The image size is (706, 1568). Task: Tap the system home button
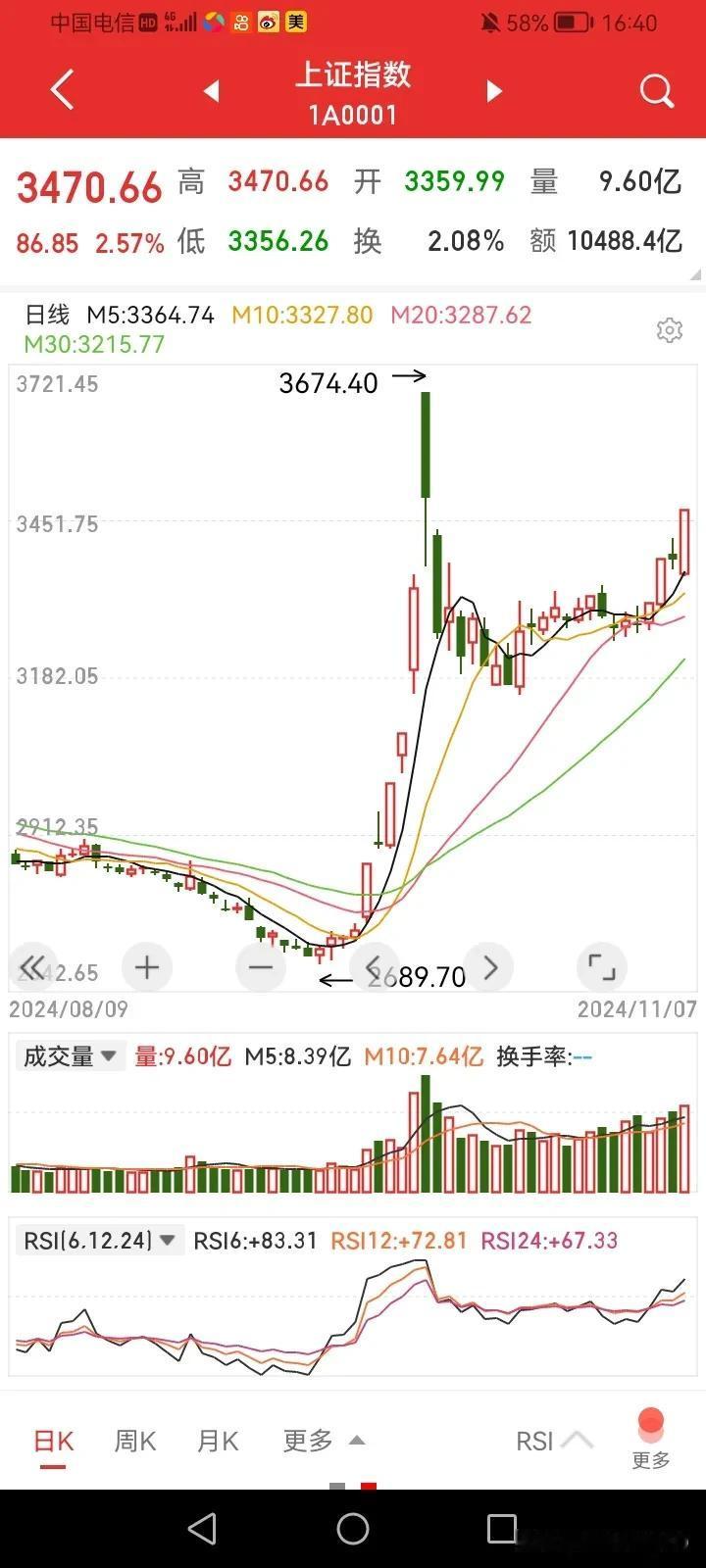tap(353, 1529)
